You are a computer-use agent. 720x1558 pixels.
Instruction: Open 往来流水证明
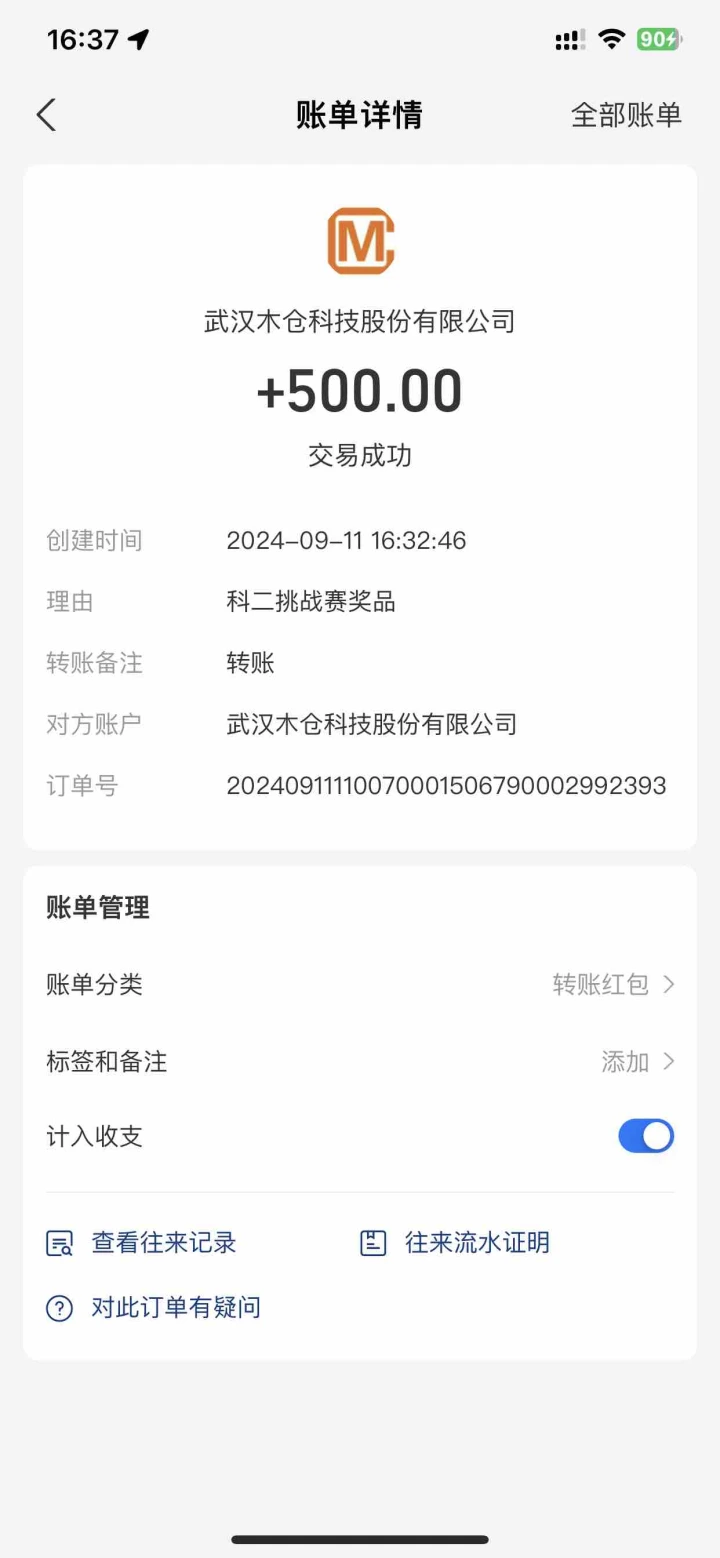point(455,1243)
